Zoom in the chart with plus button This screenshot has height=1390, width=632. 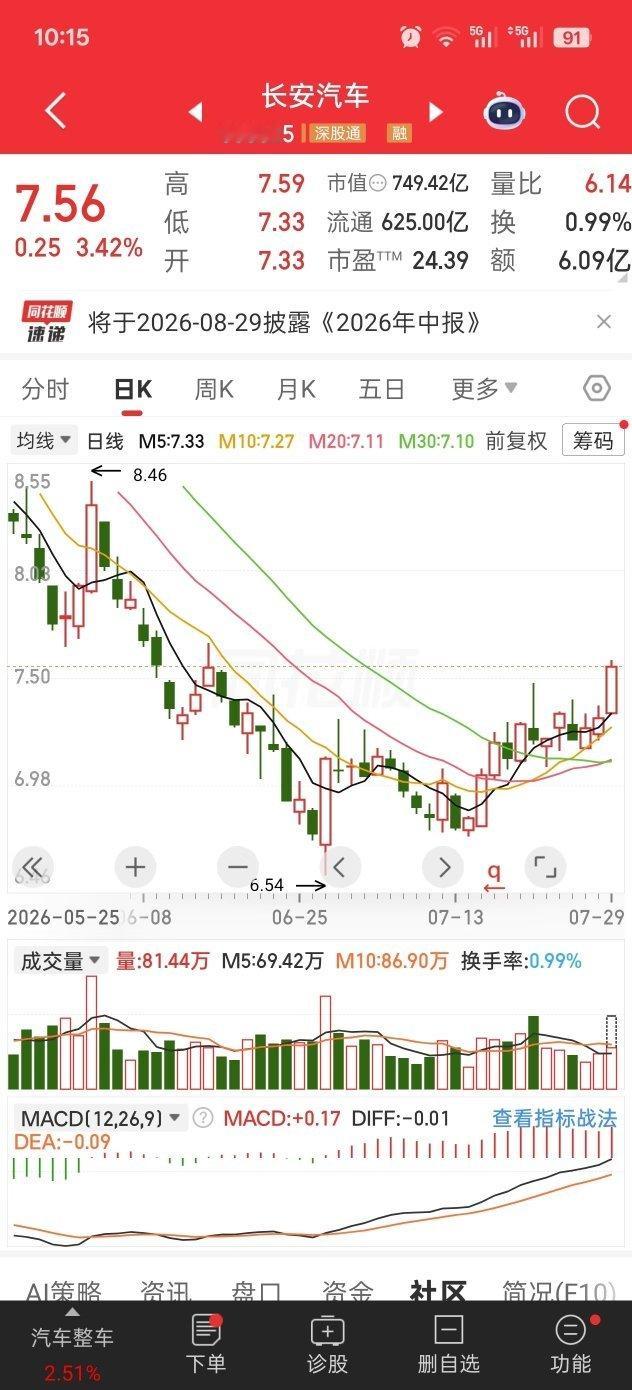[x=136, y=867]
